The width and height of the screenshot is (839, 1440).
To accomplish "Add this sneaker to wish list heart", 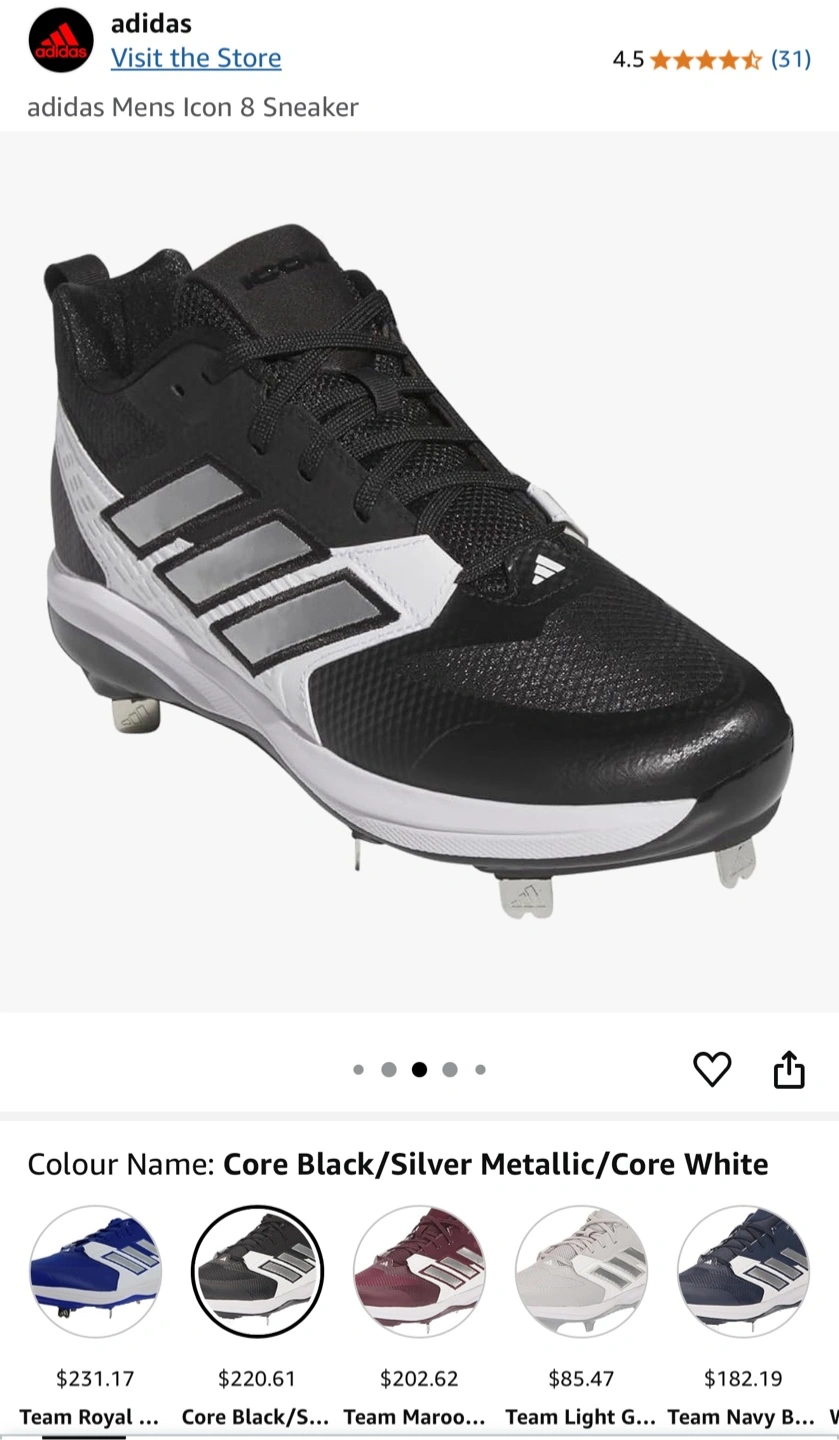I will click(x=712, y=1069).
